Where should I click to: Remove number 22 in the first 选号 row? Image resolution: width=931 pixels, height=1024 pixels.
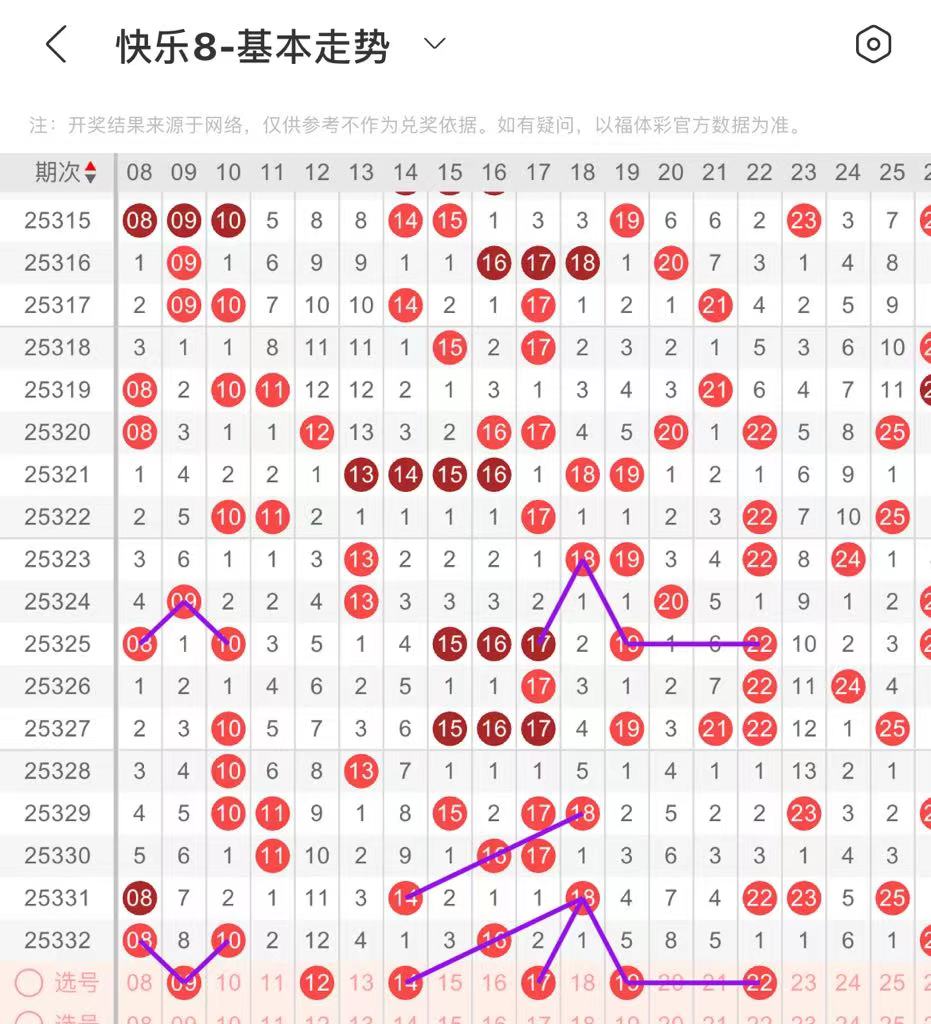click(759, 983)
